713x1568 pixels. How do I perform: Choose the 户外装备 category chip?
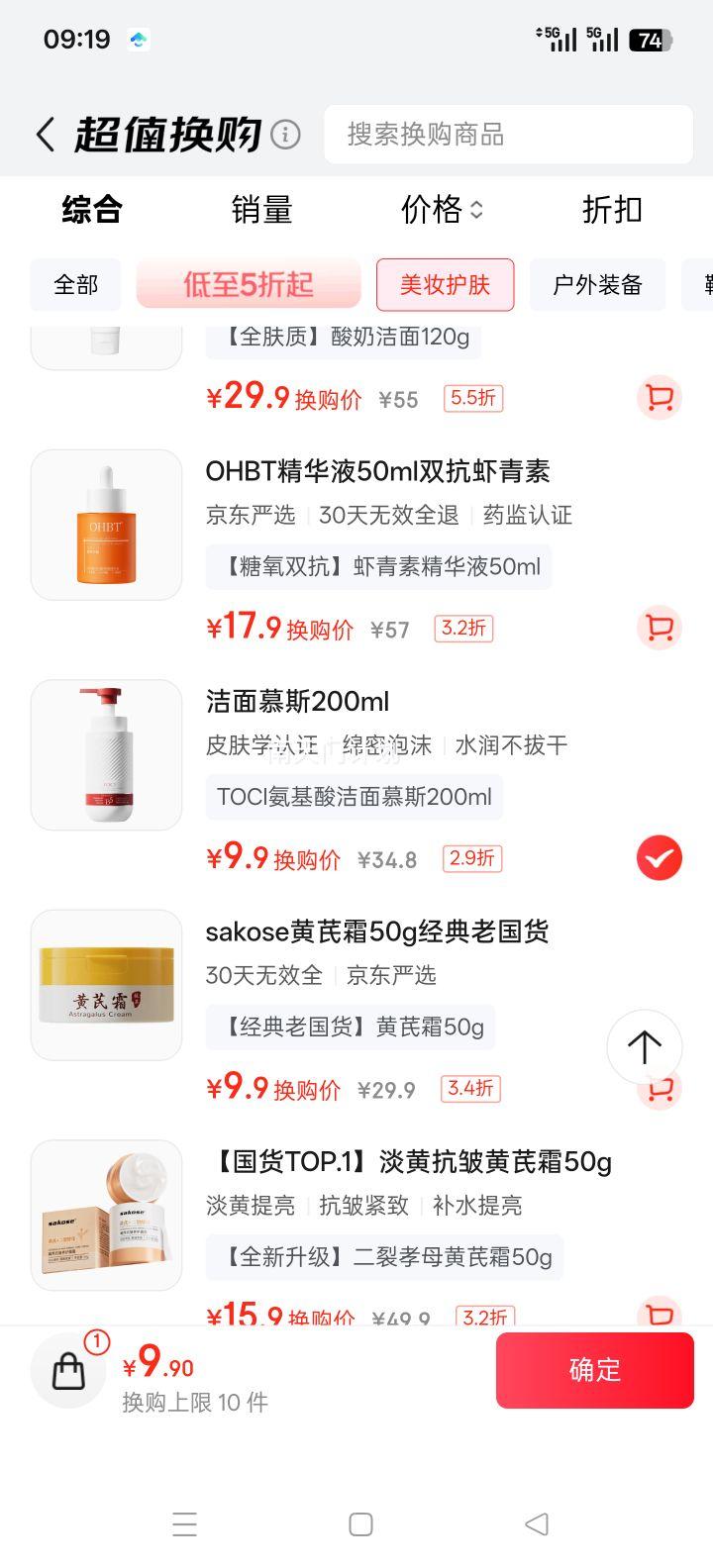click(597, 285)
